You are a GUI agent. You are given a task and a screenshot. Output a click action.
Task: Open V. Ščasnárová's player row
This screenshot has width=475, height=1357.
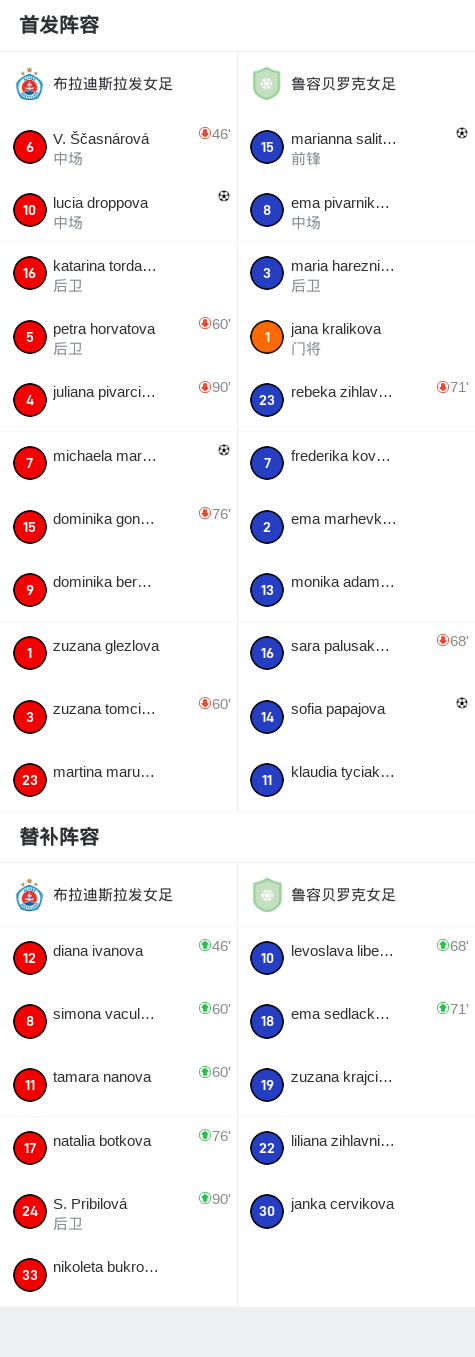[118, 147]
